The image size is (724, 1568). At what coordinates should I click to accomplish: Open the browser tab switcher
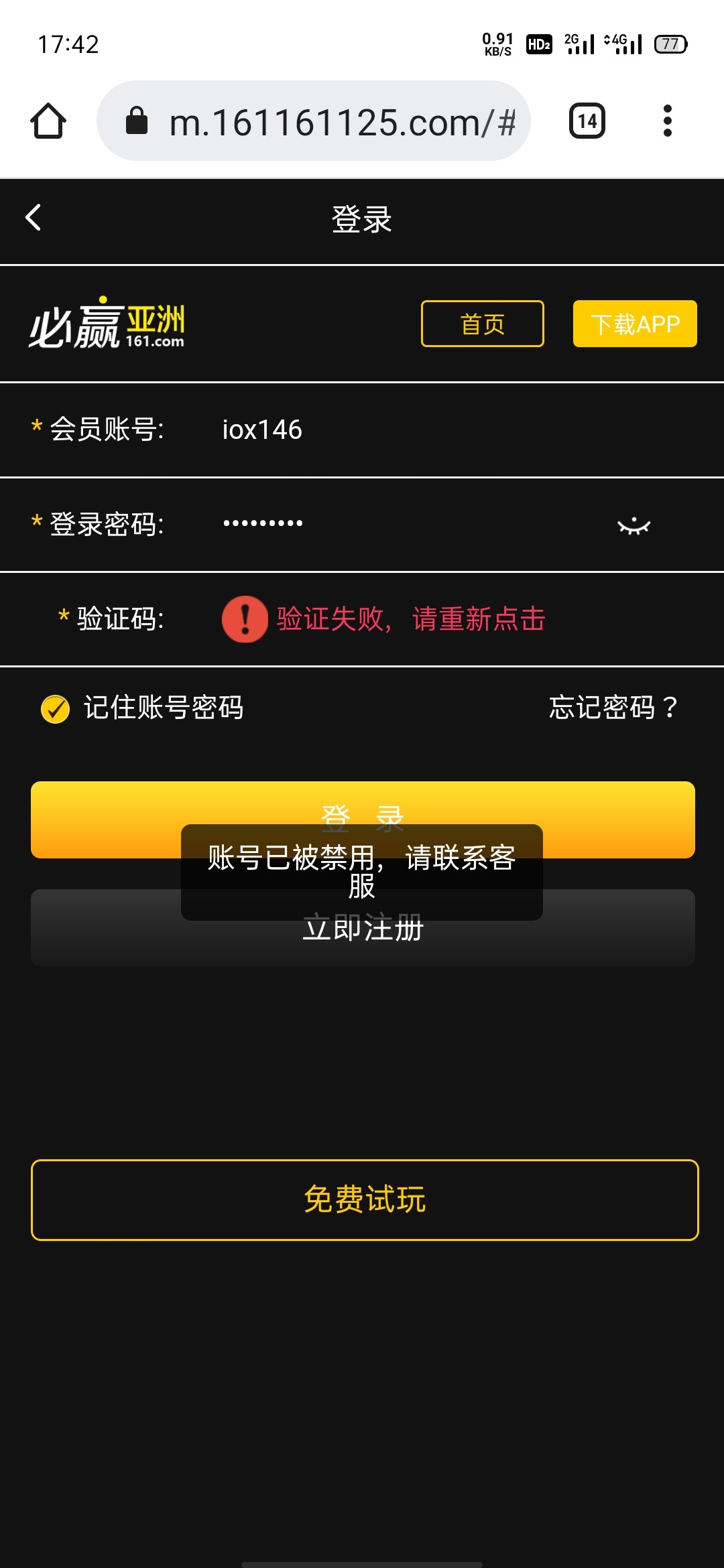pyautogui.click(x=587, y=121)
